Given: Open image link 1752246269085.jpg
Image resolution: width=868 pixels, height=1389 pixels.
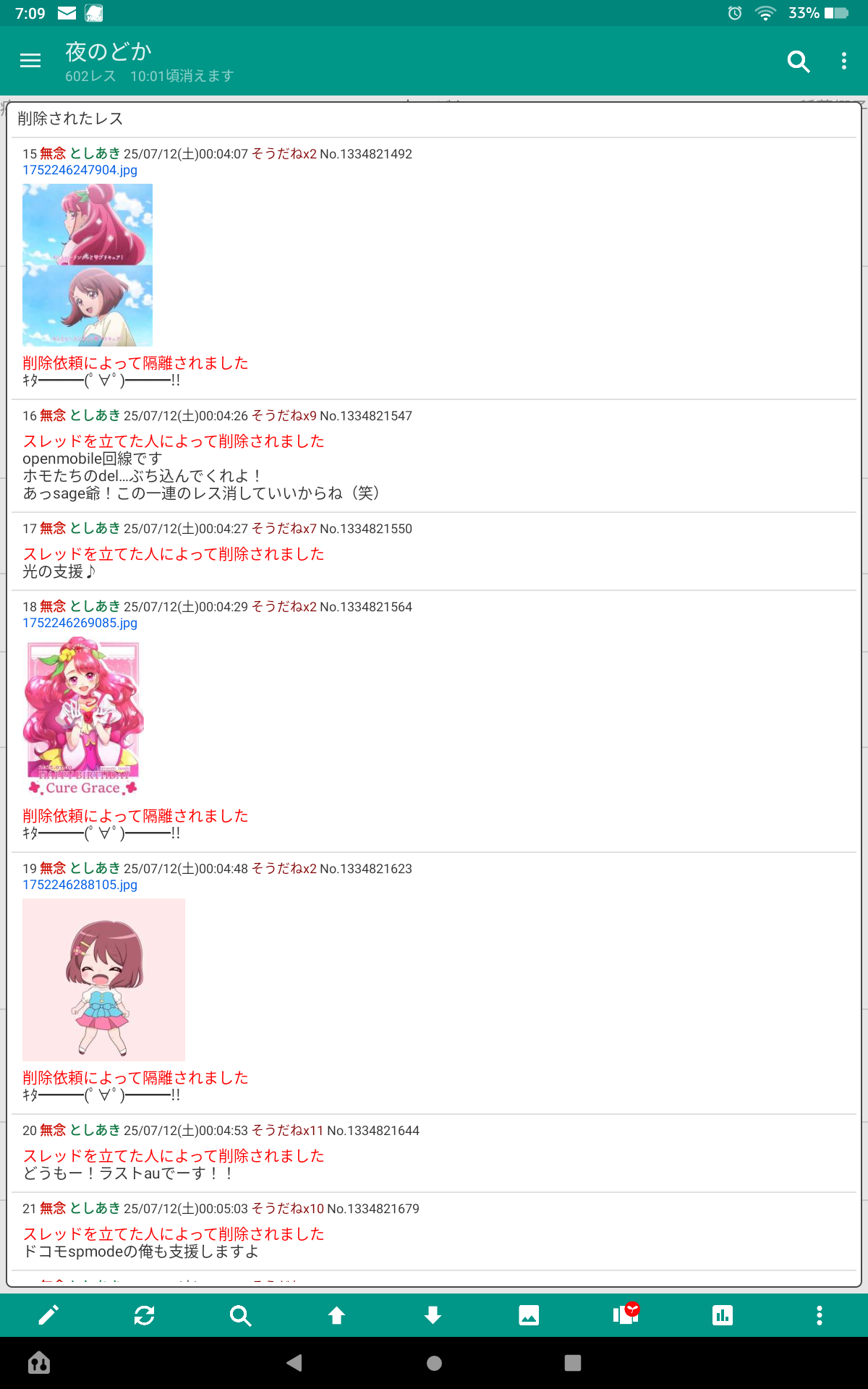Looking at the screenshot, I should point(80,623).
